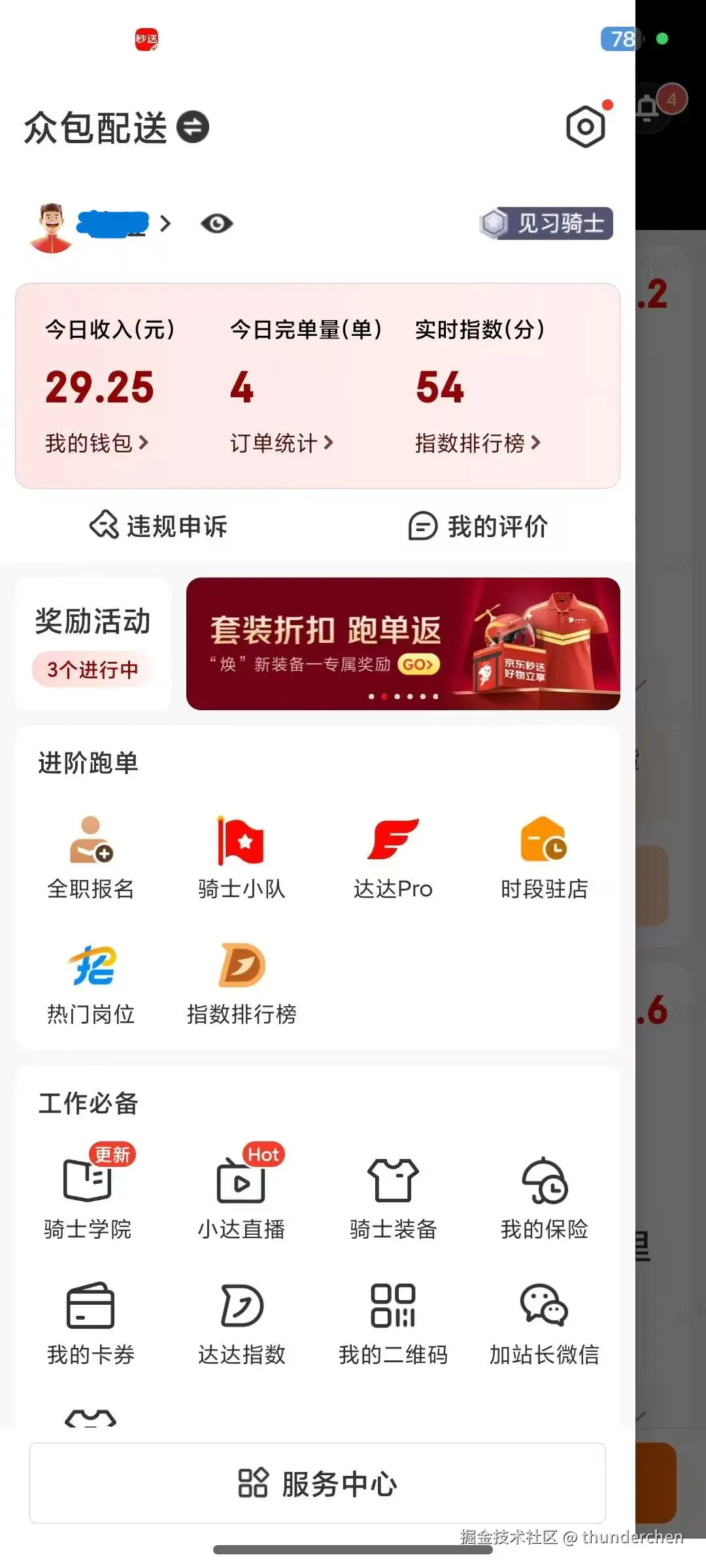Screen dimensions: 706x1568
Task: Select the second carousel dot
Action: pos(385,697)
